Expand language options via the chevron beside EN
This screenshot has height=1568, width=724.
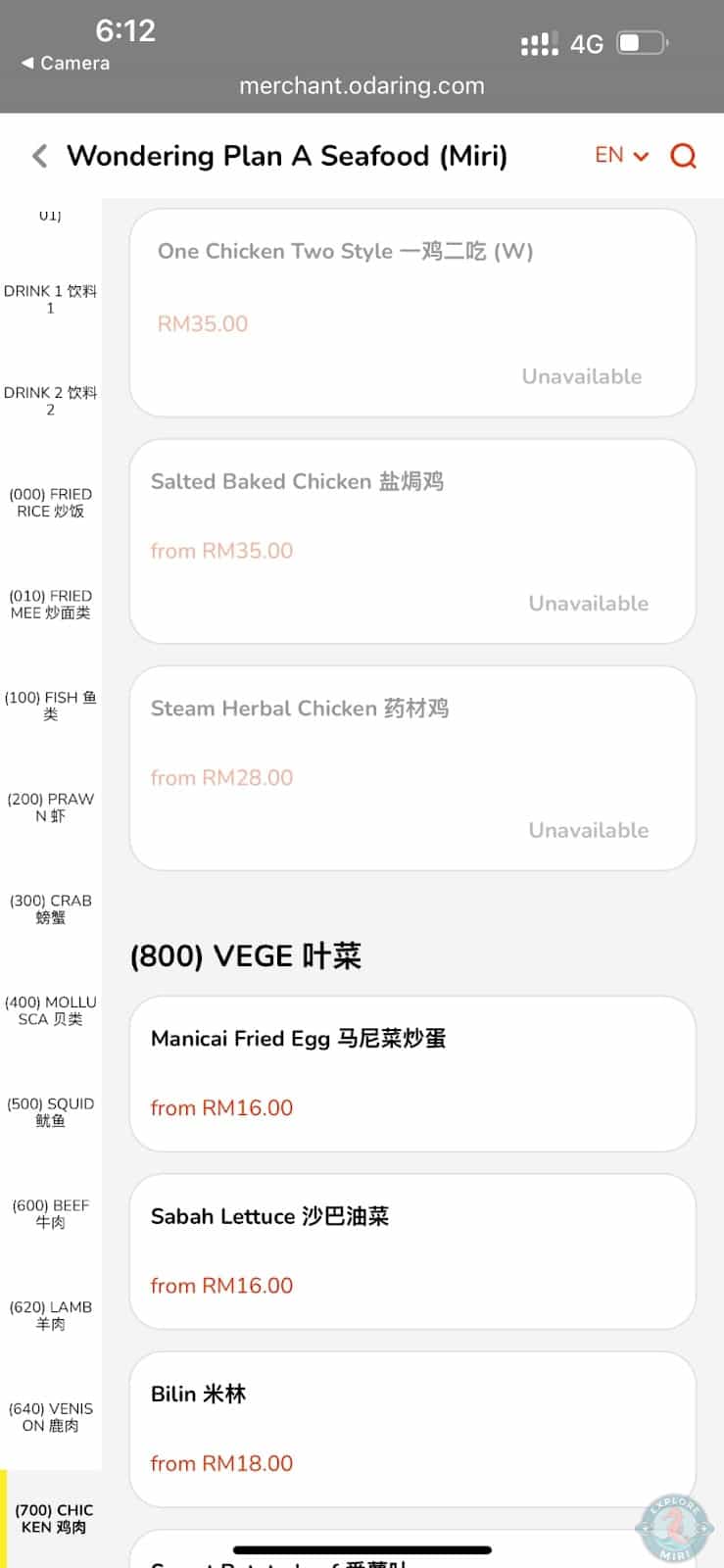[641, 157]
